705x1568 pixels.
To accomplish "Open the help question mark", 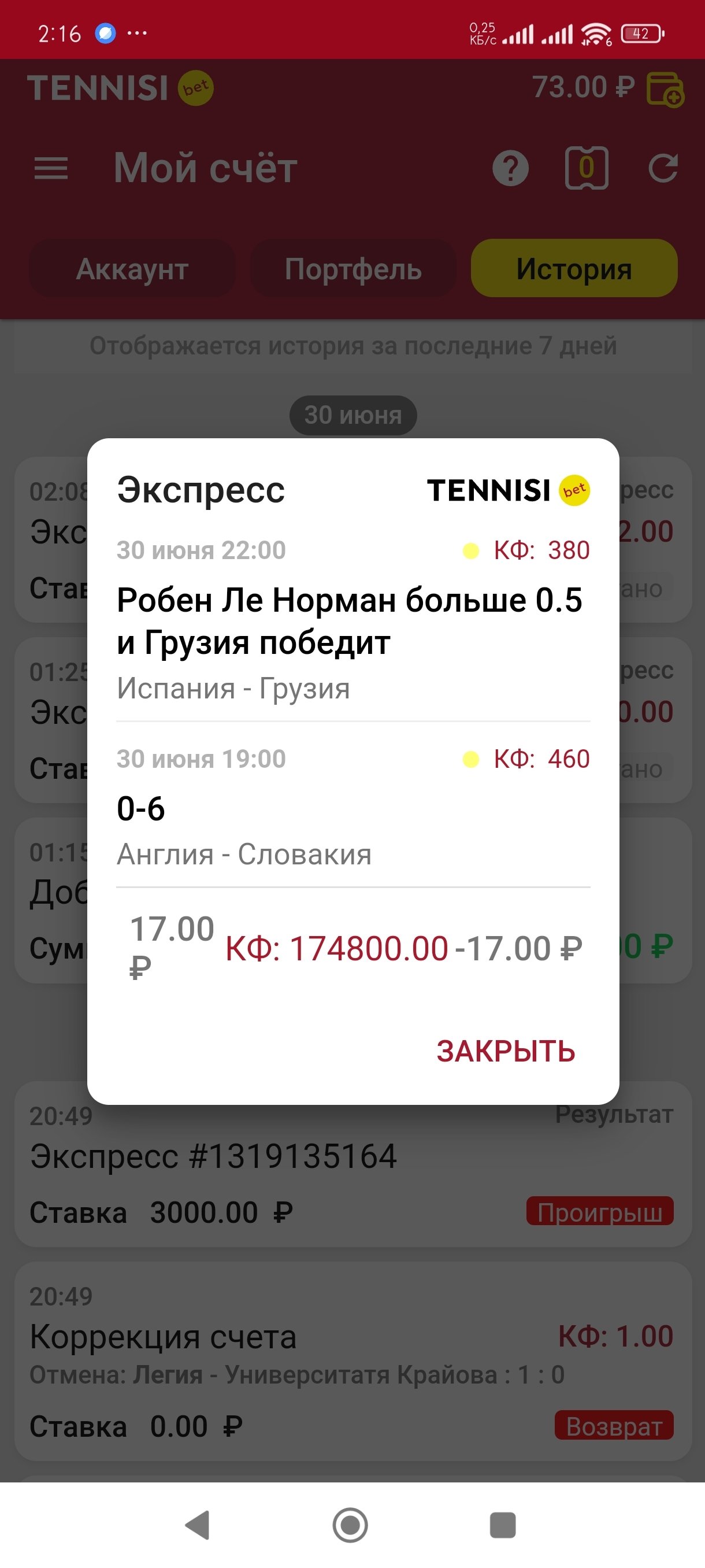I will [510, 168].
